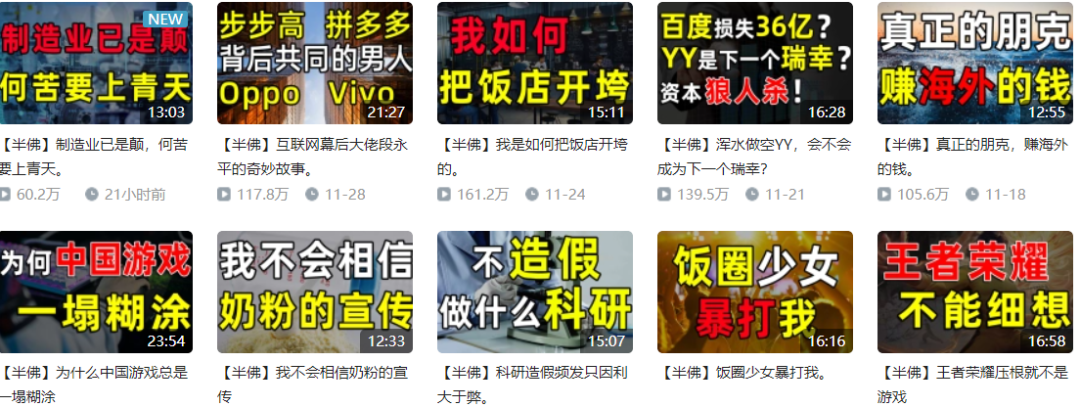Open the video 真正的朋克，赚海外的钱

click(x=974, y=63)
